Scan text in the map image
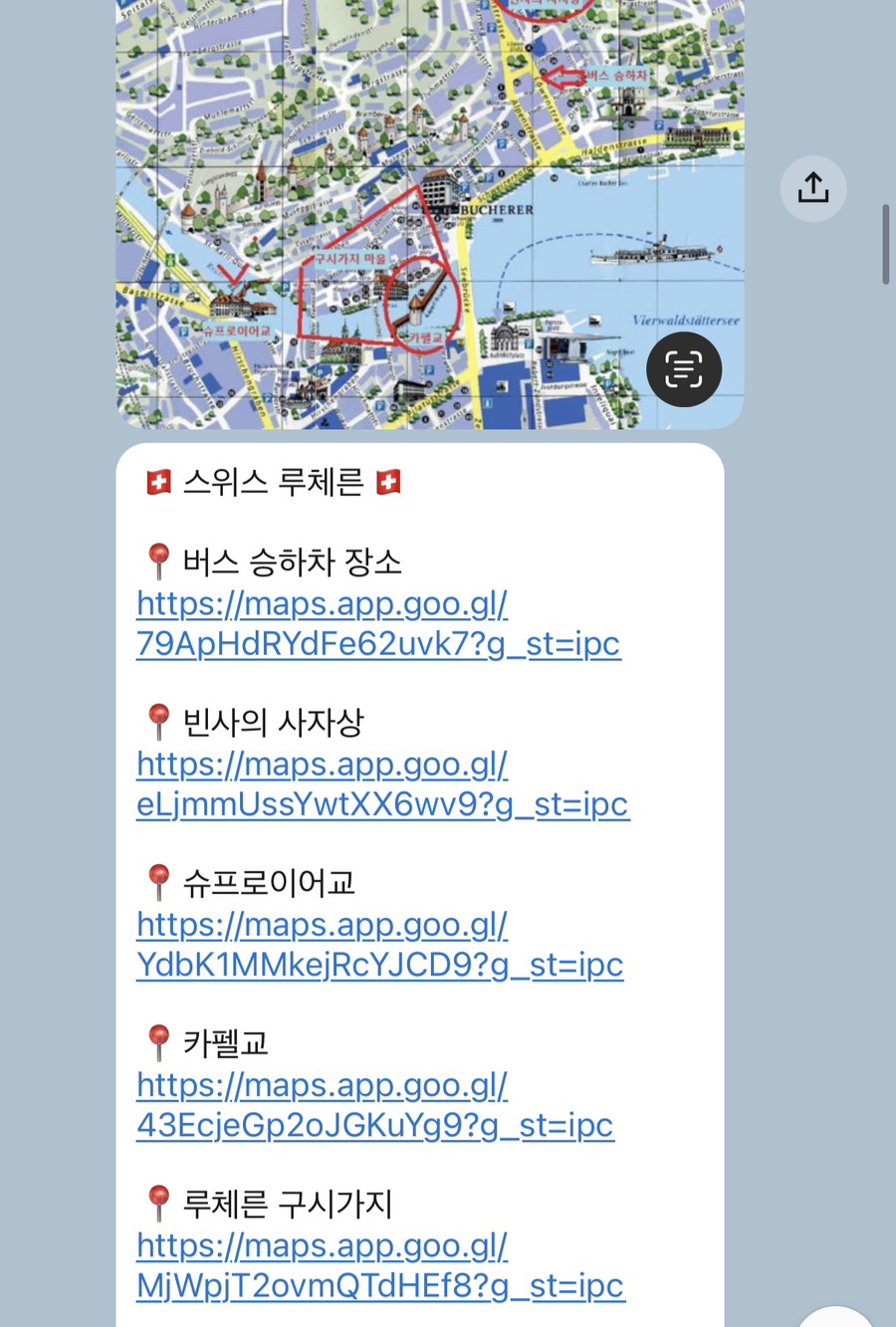This screenshot has height=1327, width=896. pos(684,369)
